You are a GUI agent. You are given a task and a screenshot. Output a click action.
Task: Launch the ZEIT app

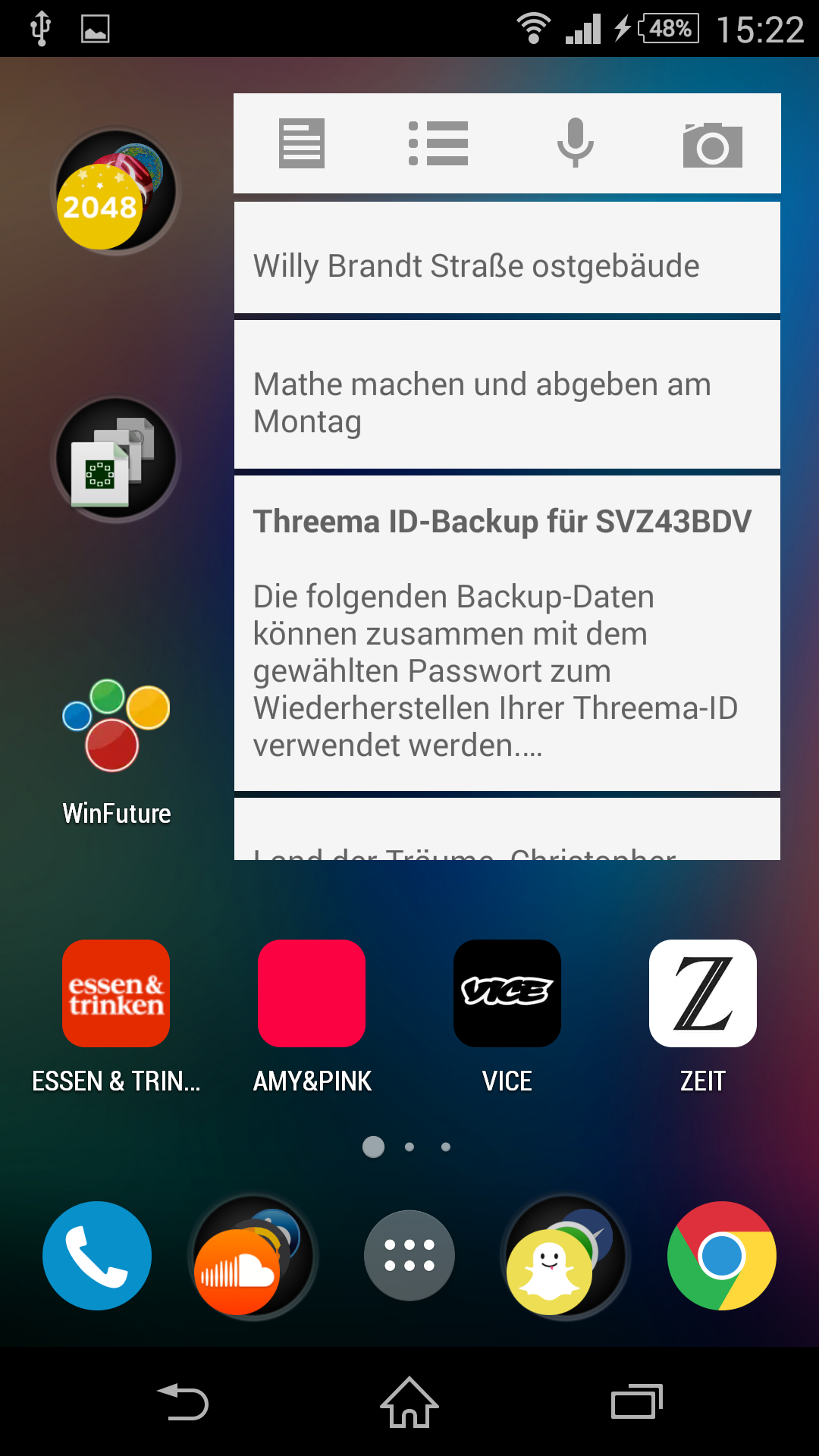(703, 993)
